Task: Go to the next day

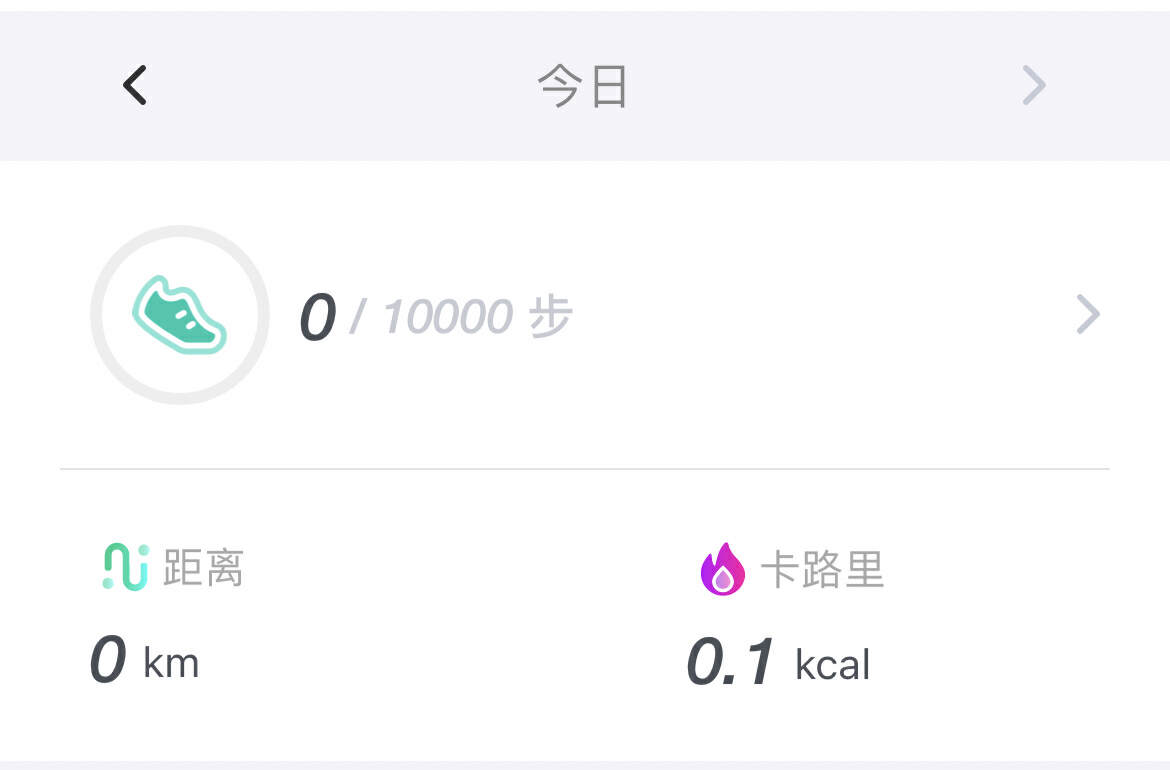Action: (x=1033, y=86)
